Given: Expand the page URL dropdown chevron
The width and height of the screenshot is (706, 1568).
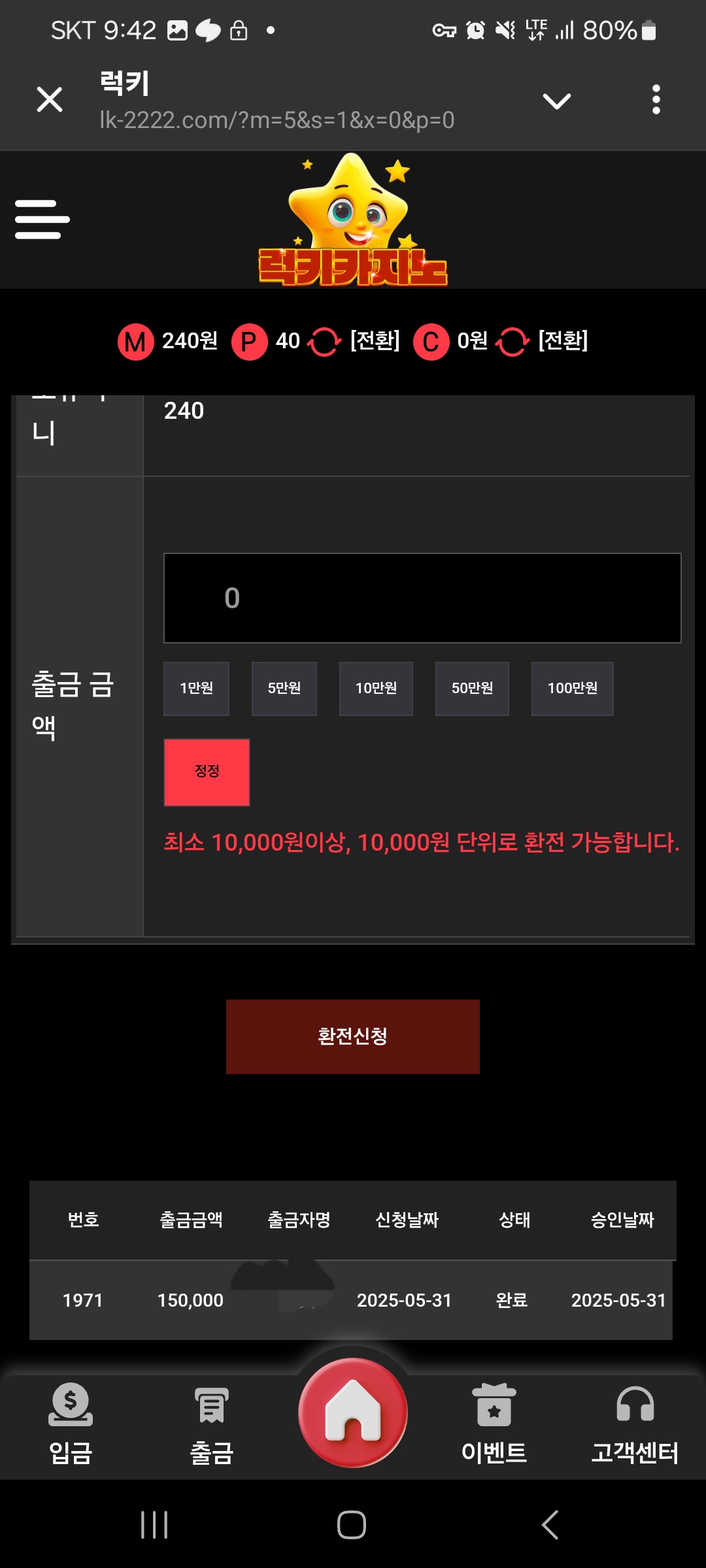Looking at the screenshot, I should click(x=556, y=101).
